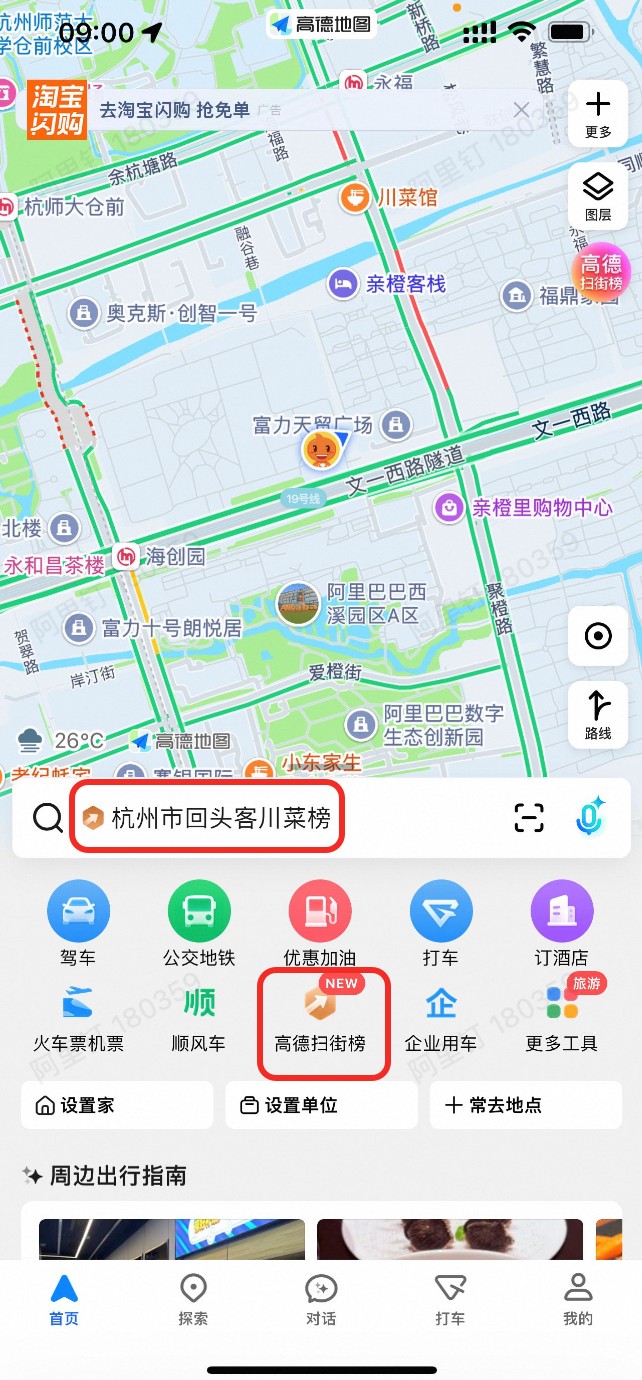This screenshot has height=1380, width=642.
Task: Recenter map on my location
Action: click(598, 636)
